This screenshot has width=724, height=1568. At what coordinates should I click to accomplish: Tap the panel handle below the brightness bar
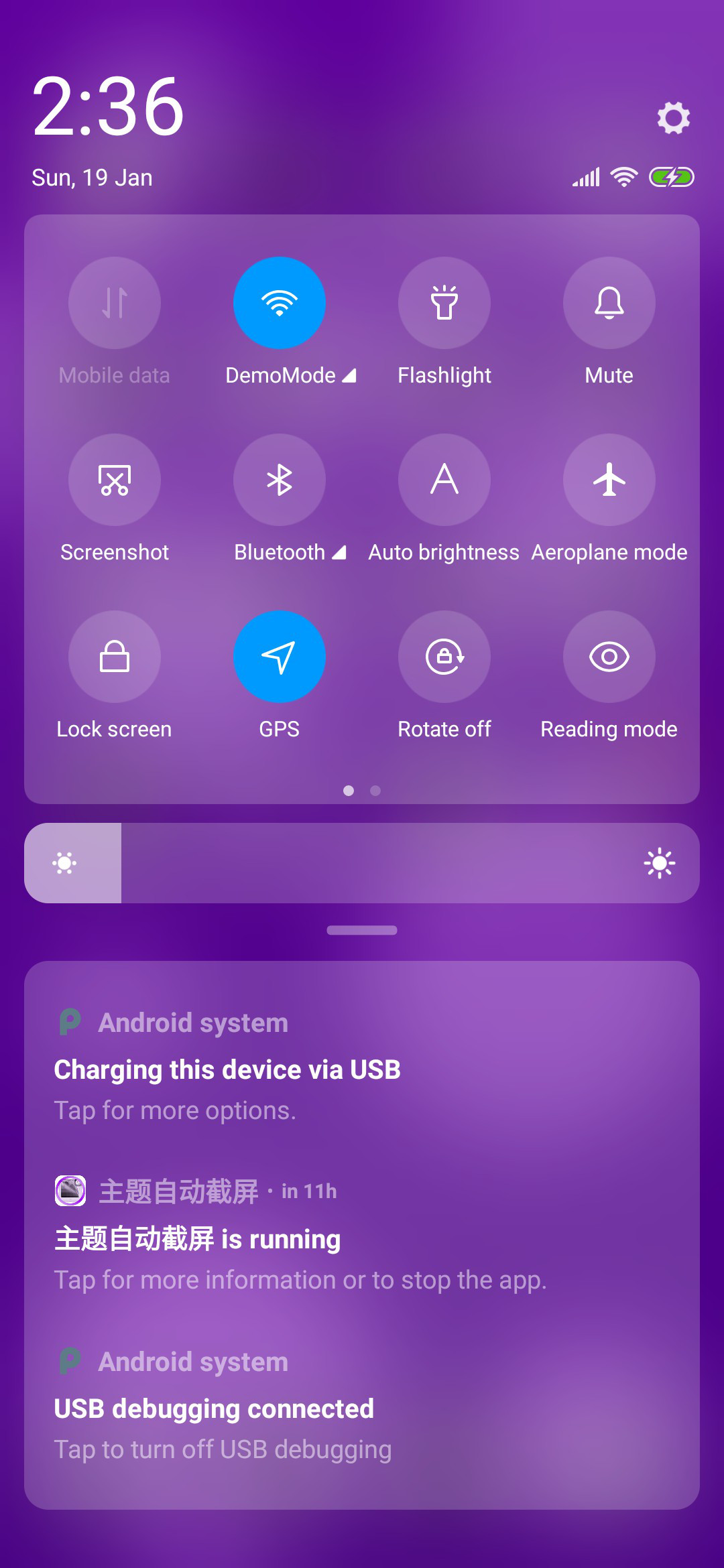point(362,930)
